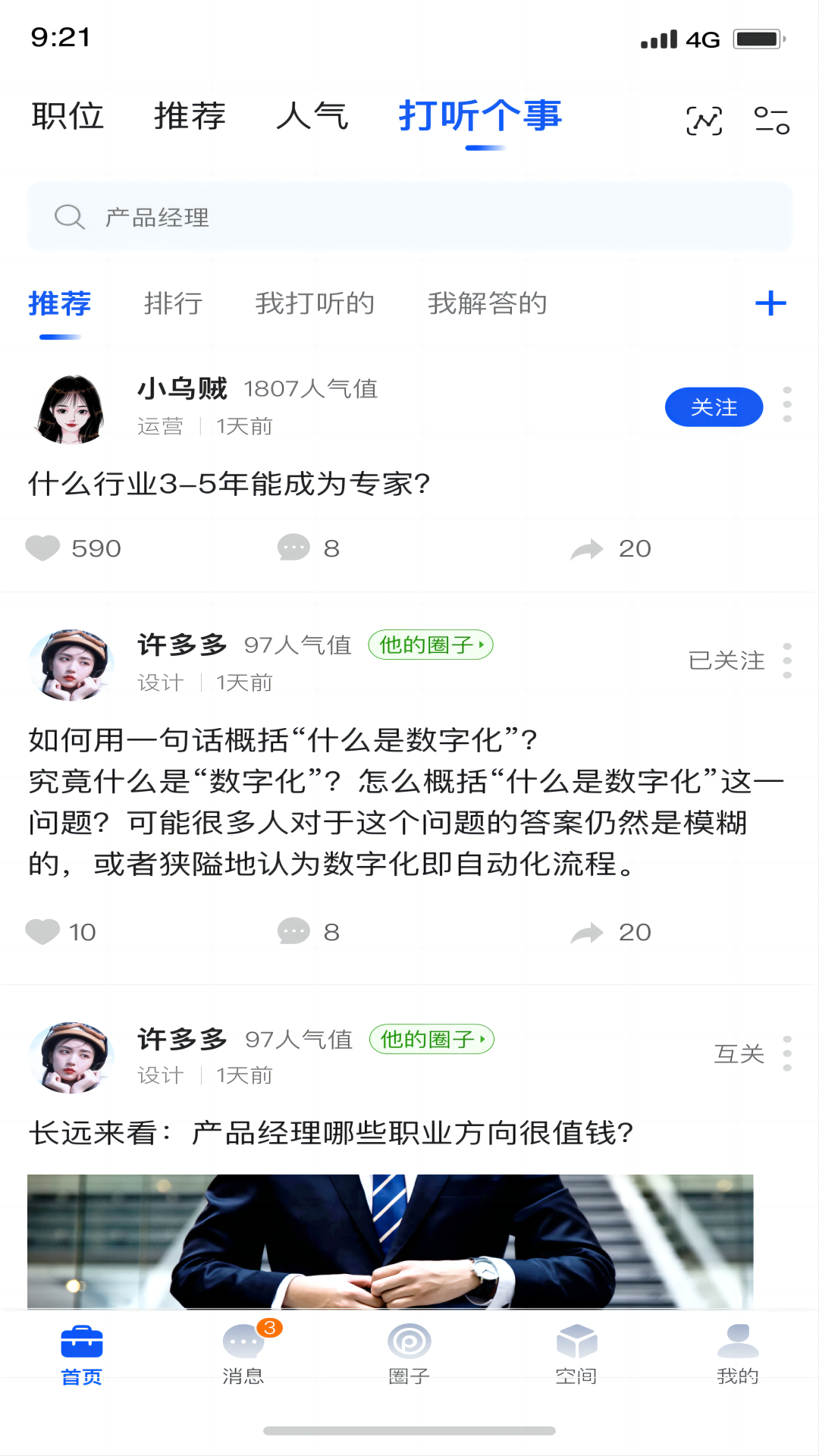The width and height of the screenshot is (819, 1456).
Task: Open comments on the 数字化 post
Action: [x=294, y=932]
